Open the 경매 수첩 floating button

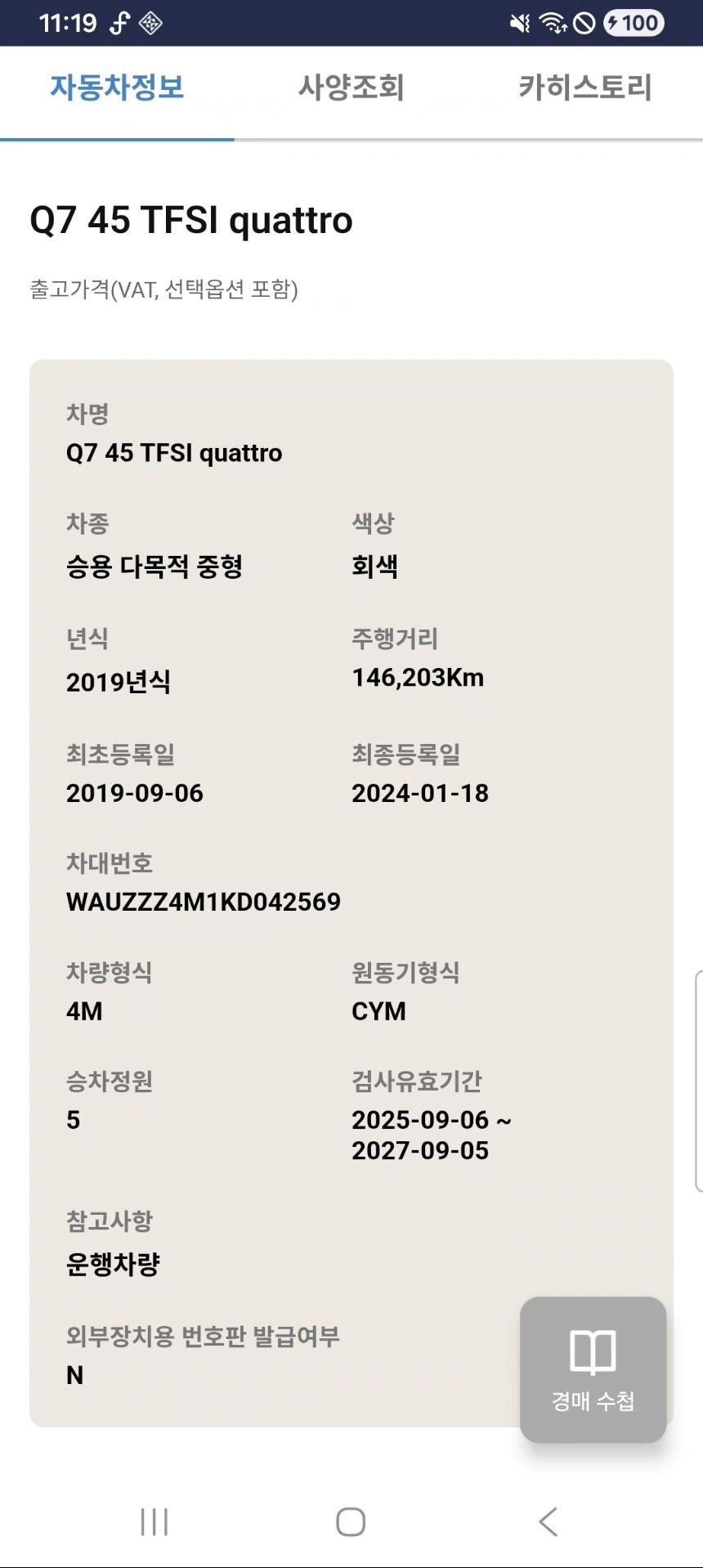pos(593,1369)
